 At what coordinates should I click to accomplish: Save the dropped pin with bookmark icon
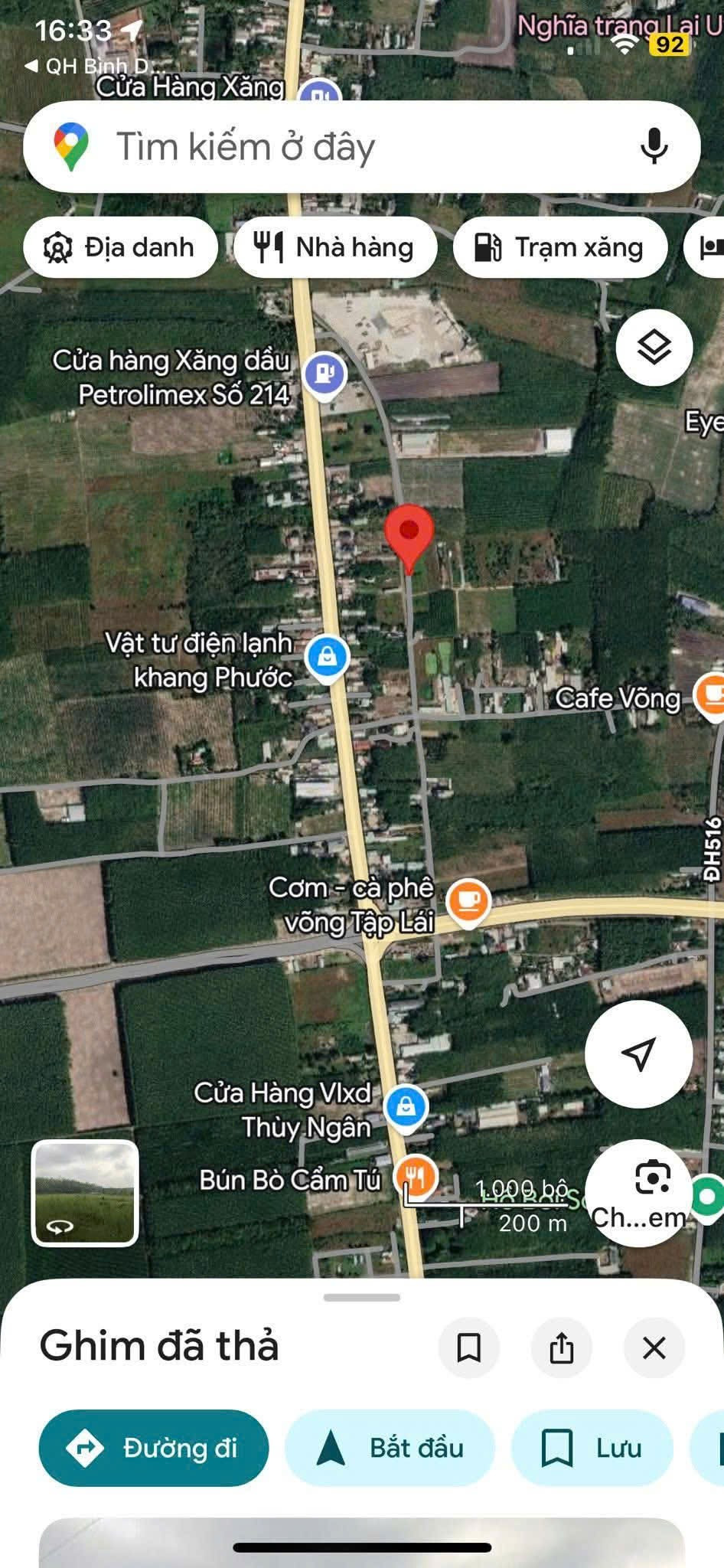click(x=468, y=1347)
